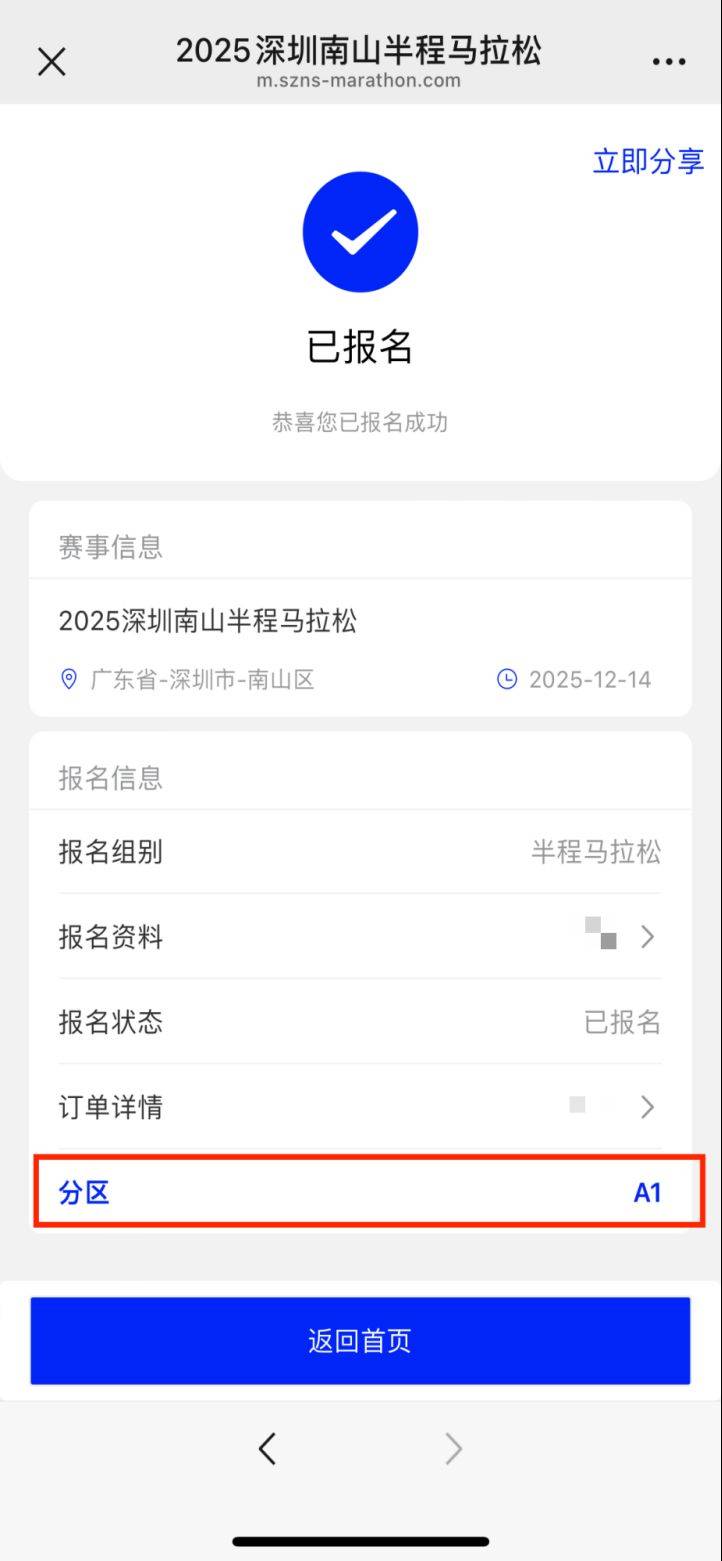Tap the 返回首页 button

click(x=360, y=1340)
